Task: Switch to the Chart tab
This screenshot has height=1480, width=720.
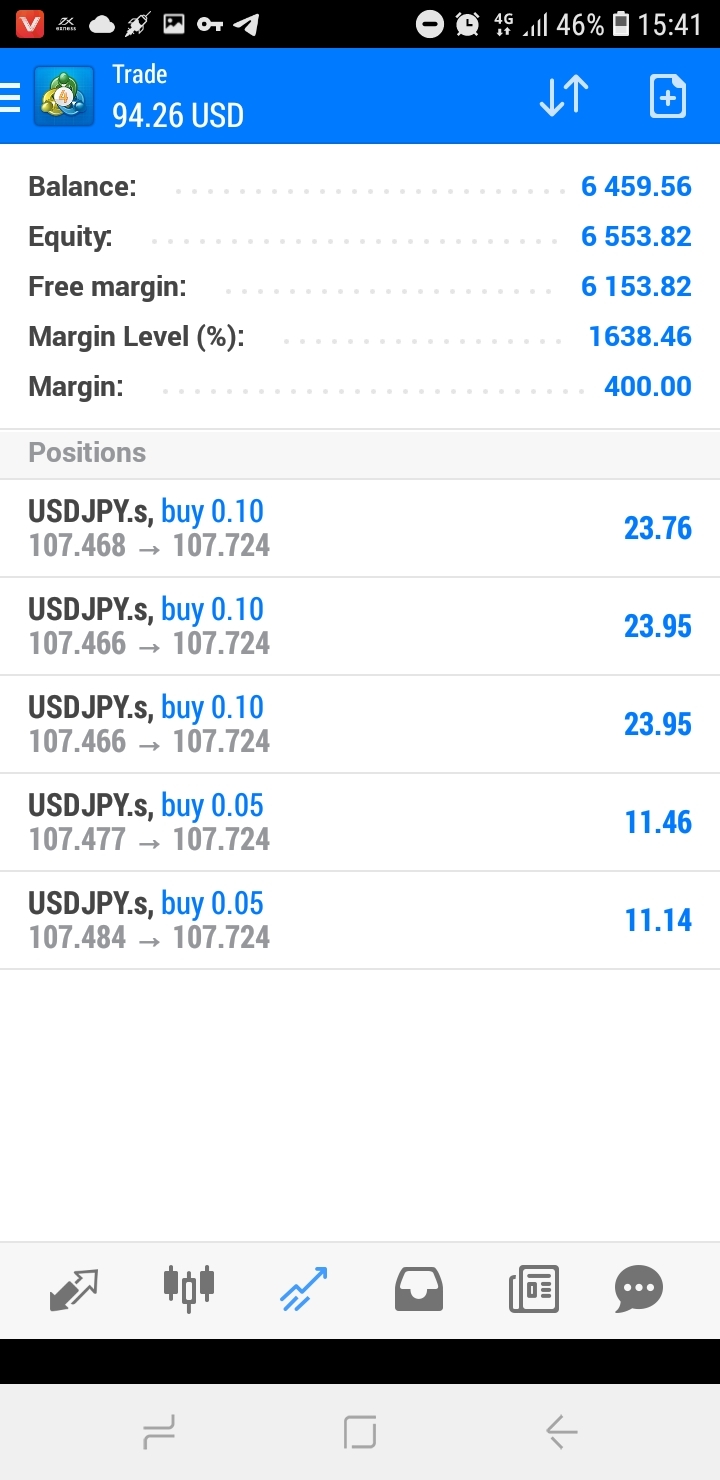Action: (x=189, y=1289)
